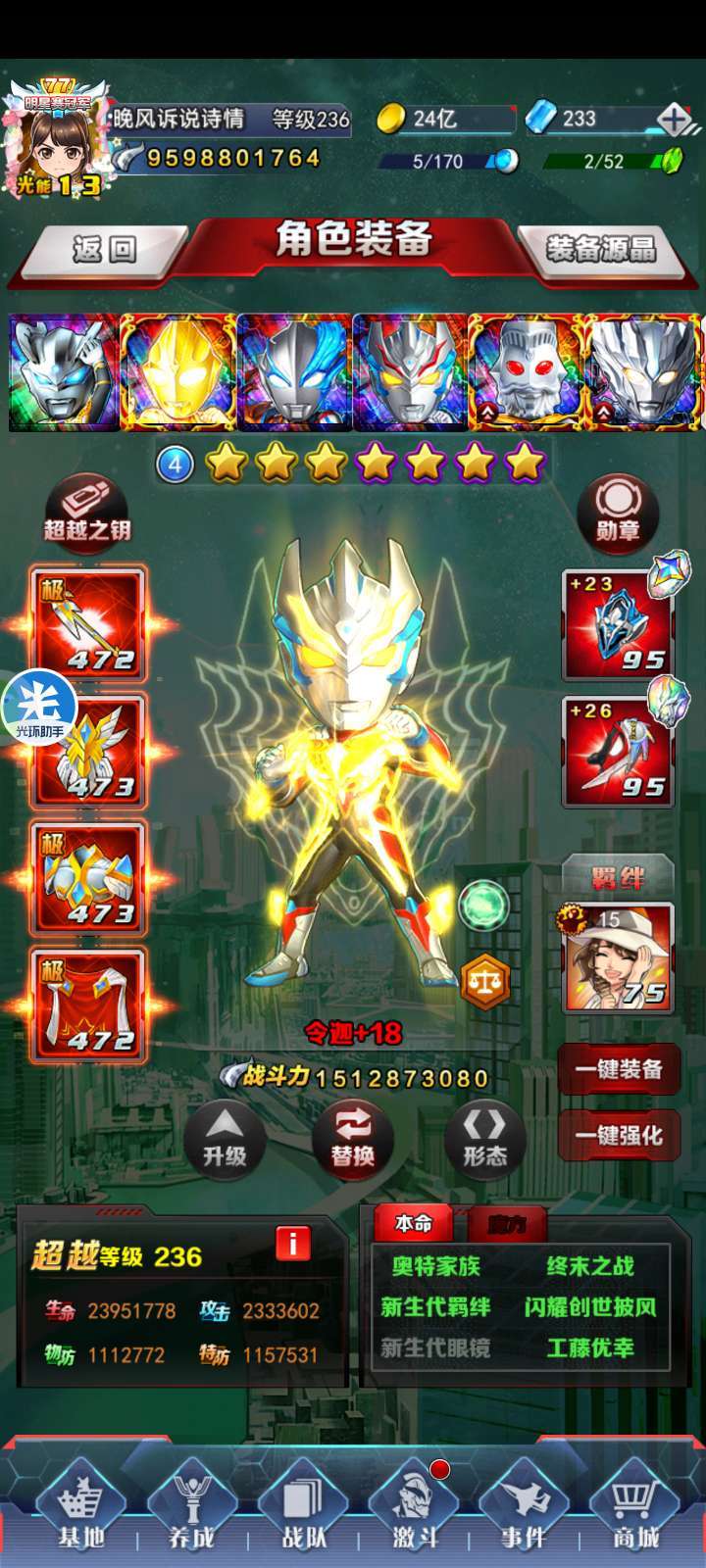The height and width of the screenshot is (1568, 706).
Task: Open the 战队 team tab
Action: (x=304, y=1509)
